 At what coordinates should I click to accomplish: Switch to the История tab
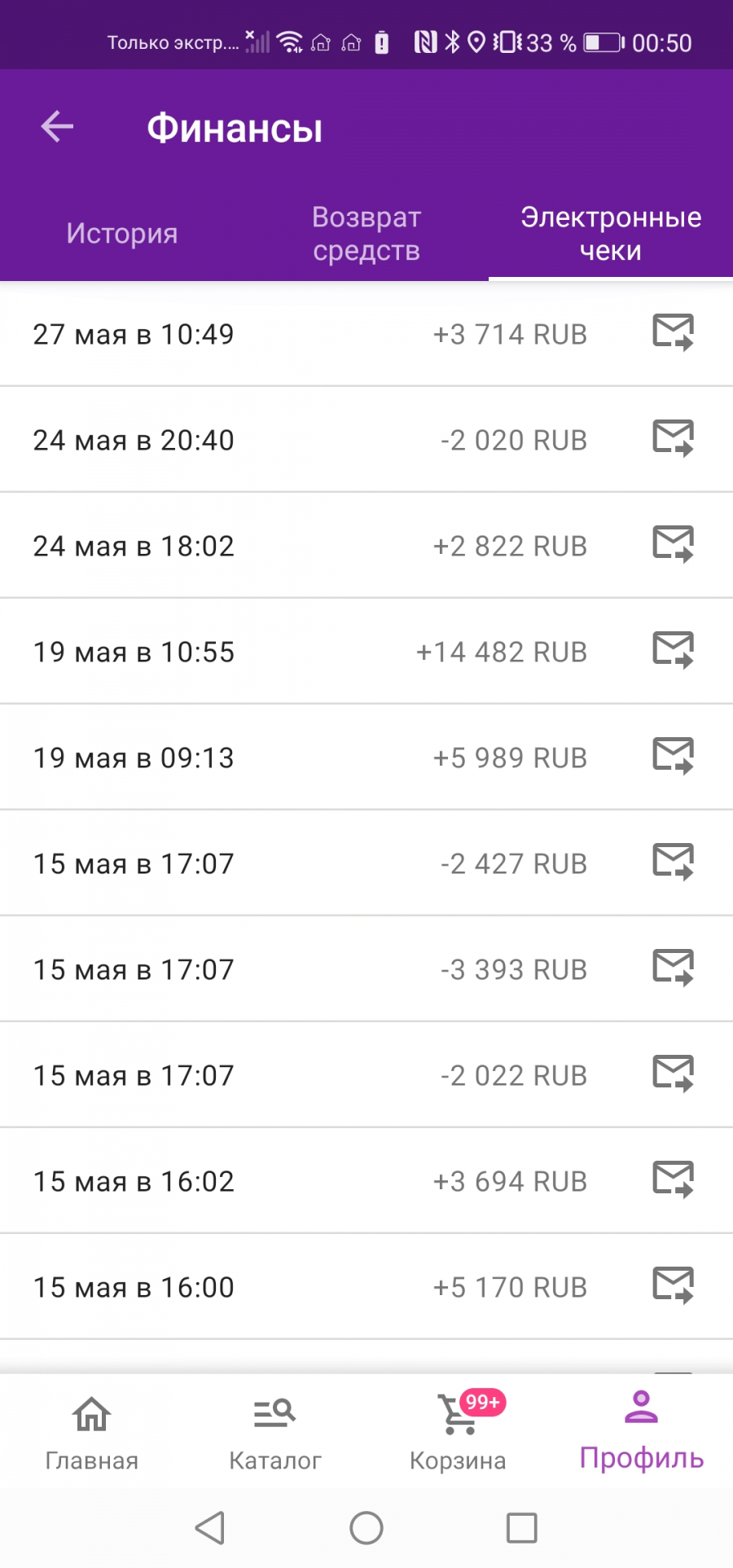[122, 233]
